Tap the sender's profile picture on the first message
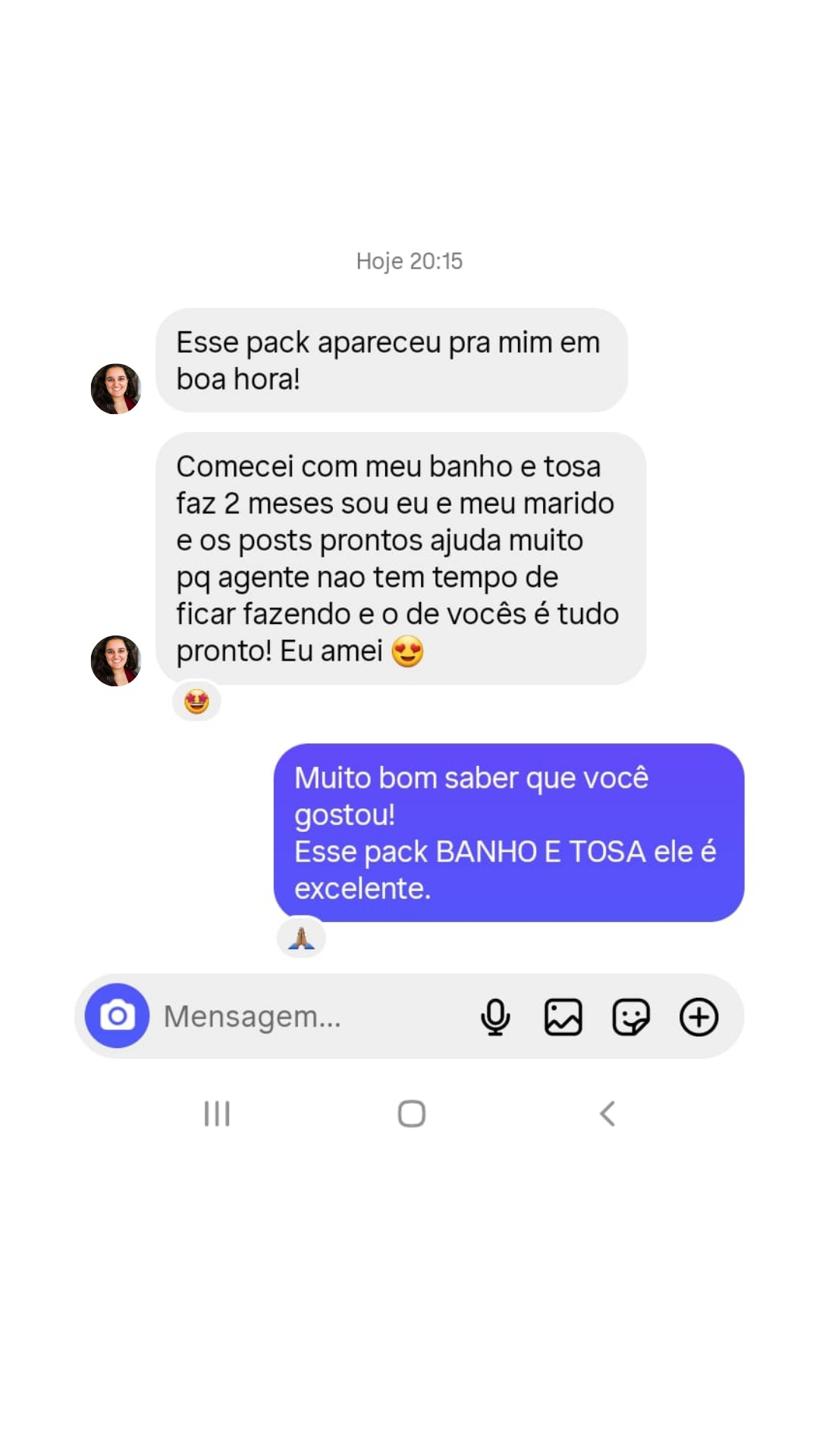Screen dimensions: 819x1456 [118, 387]
